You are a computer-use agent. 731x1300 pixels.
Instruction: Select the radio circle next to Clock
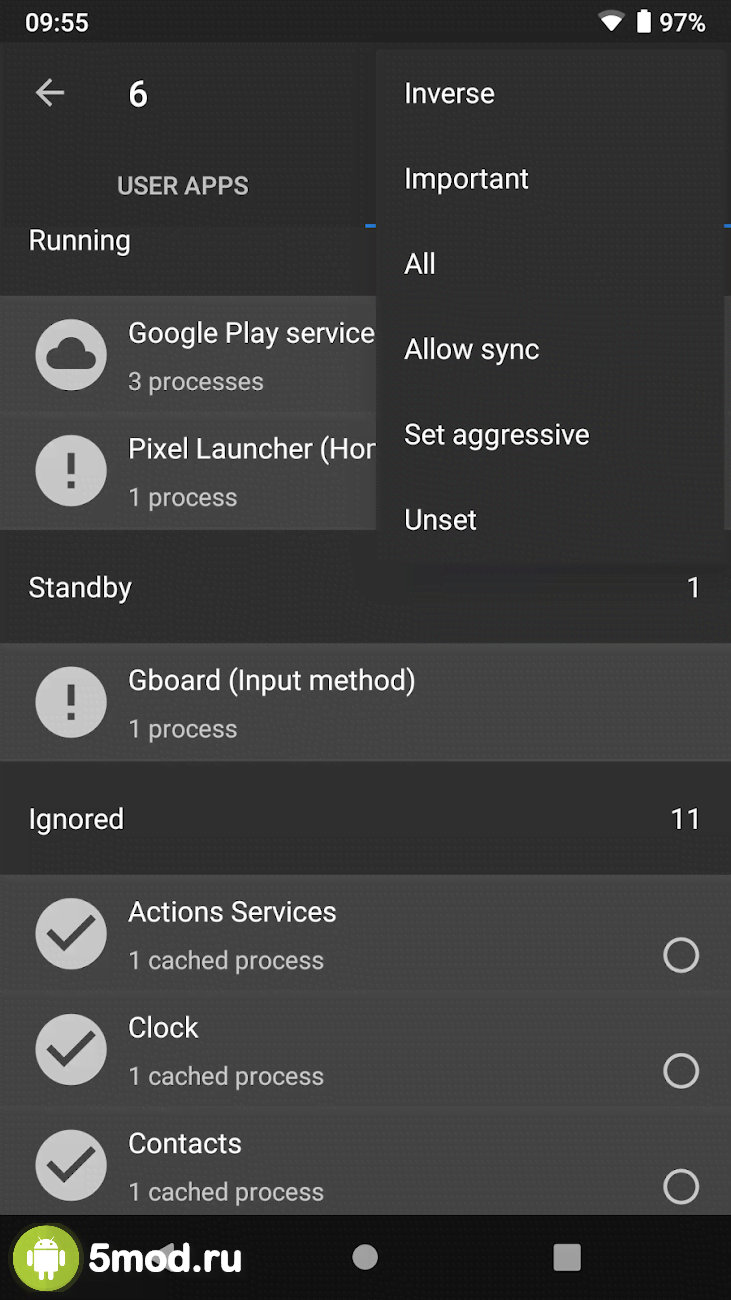[x=681, y=1071]
